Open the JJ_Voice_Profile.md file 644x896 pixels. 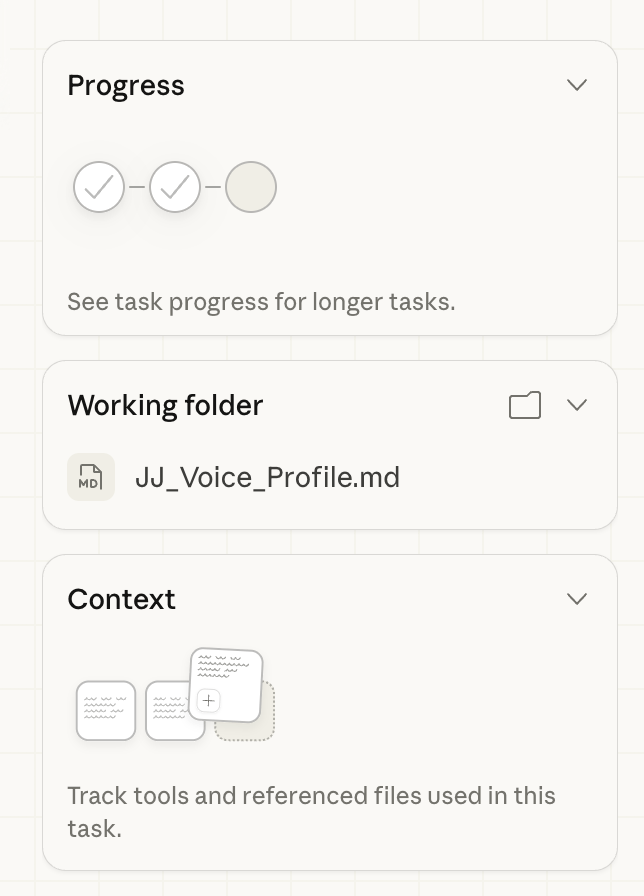pos(267,477)
